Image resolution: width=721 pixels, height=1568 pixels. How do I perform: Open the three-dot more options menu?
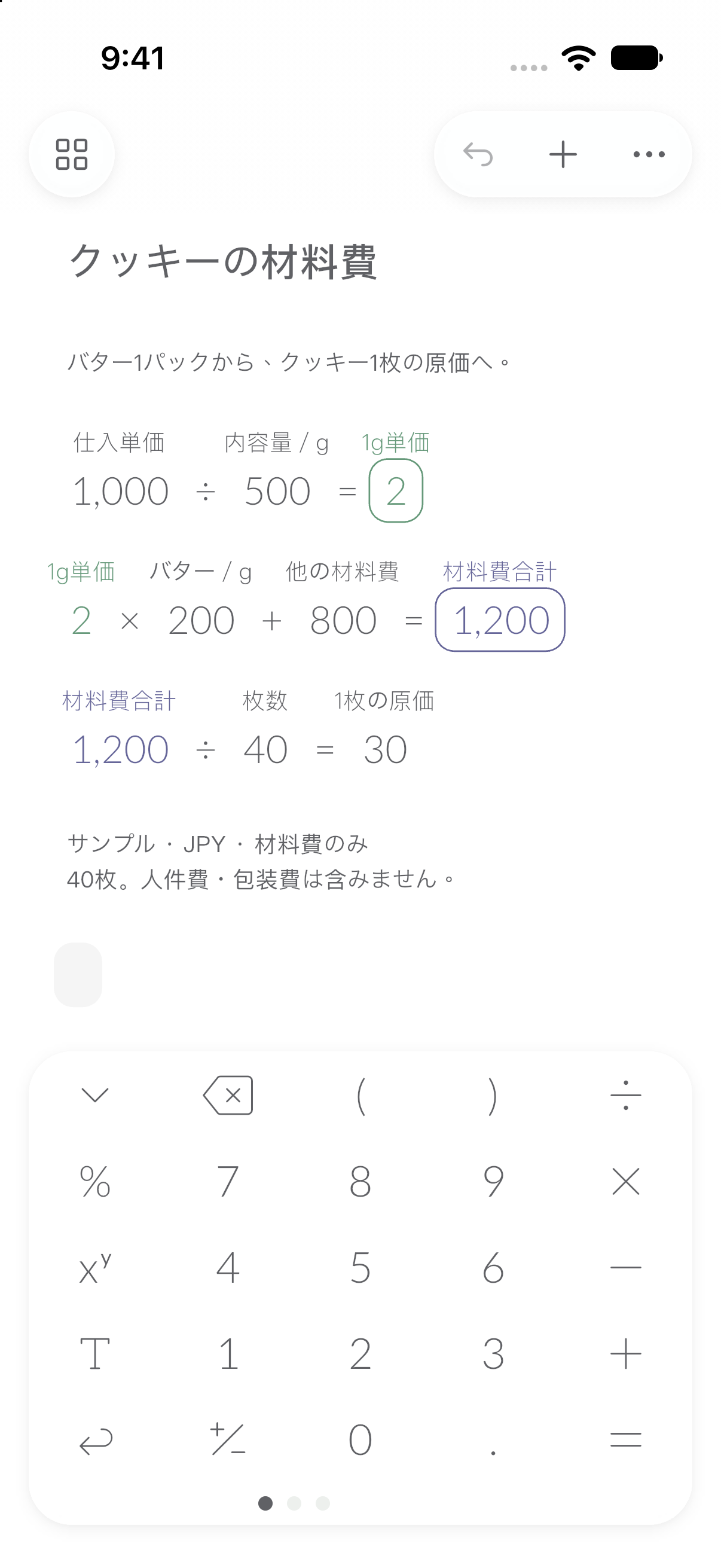click(649, 154)
